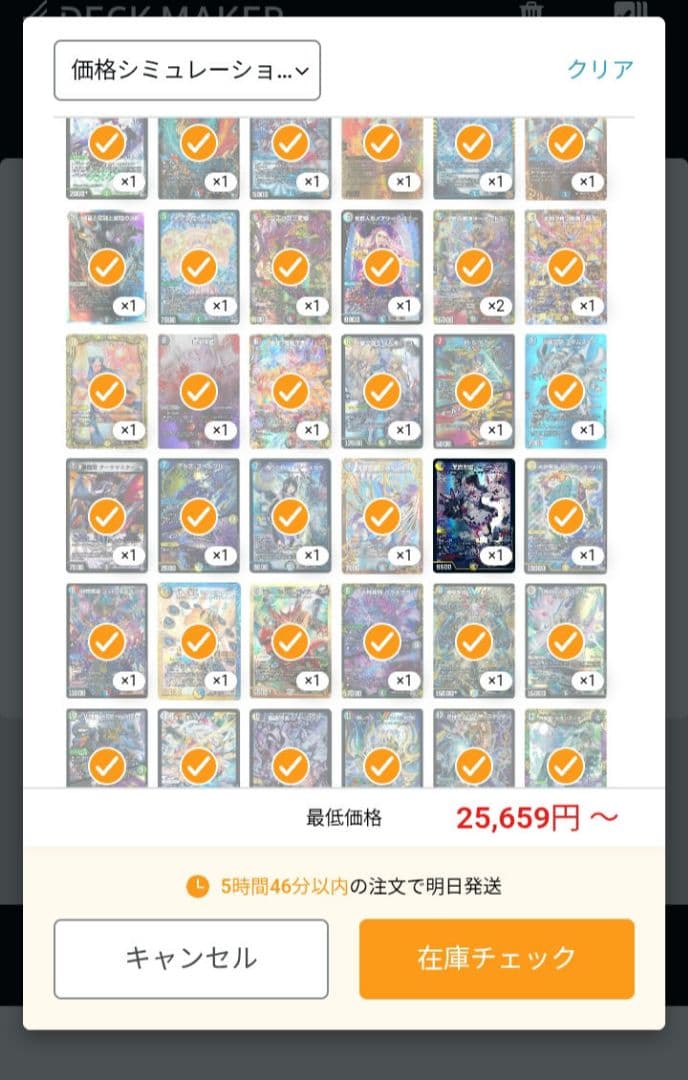Tap the クリア link
Screen dimensions: 688x1080
pyautogui.click(x=600, y=69)
